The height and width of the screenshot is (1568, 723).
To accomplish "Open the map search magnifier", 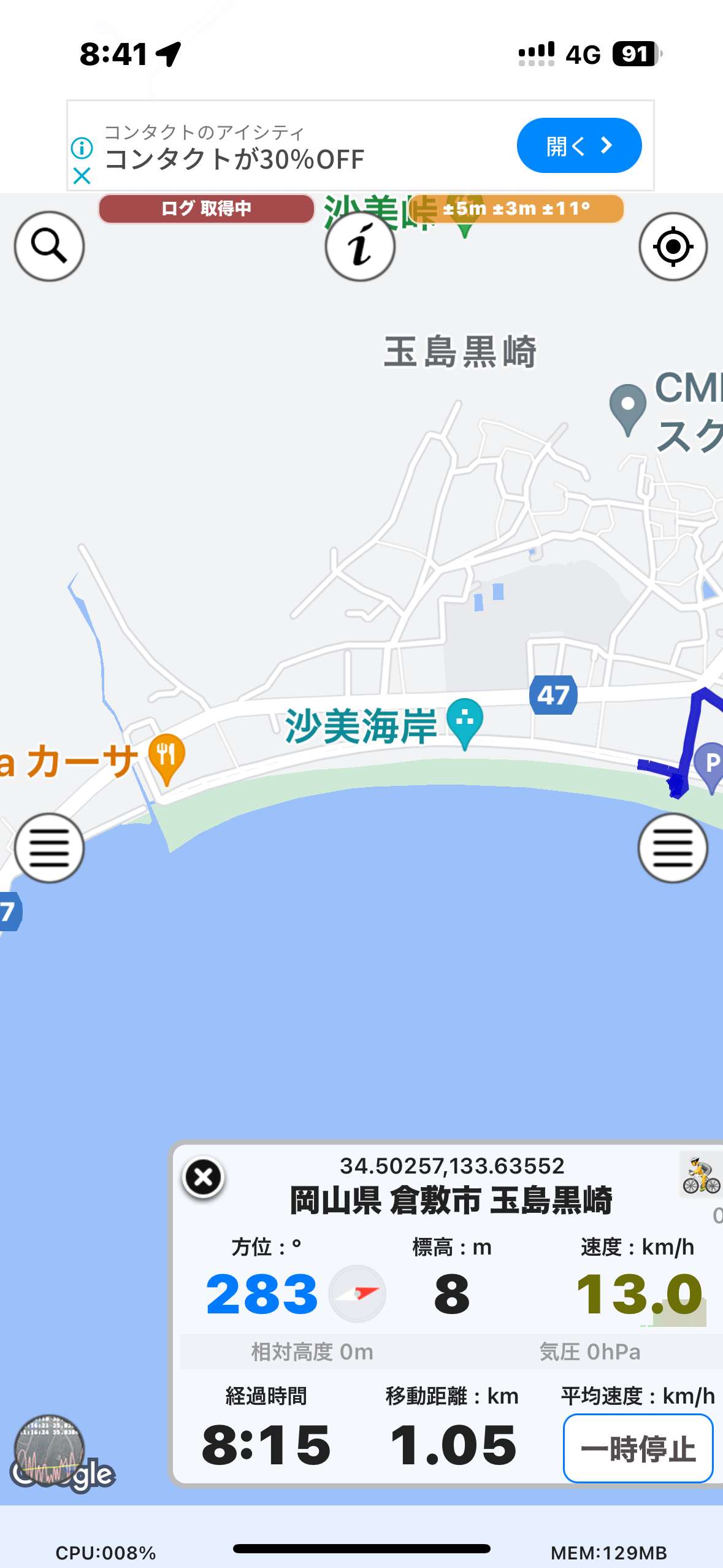I will coord(49,247).
